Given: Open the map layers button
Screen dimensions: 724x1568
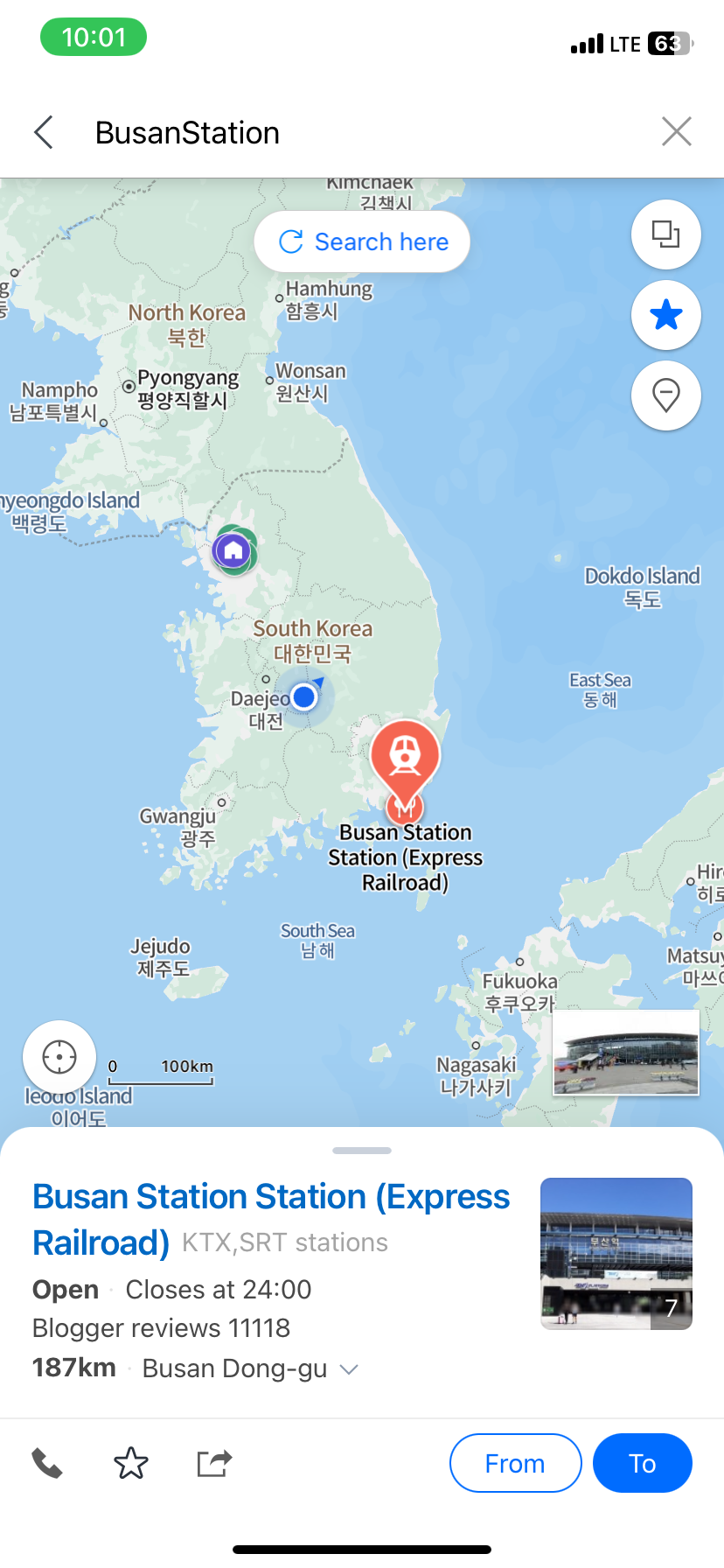Looking at the screenshot, I should click(x=665, y=234).
